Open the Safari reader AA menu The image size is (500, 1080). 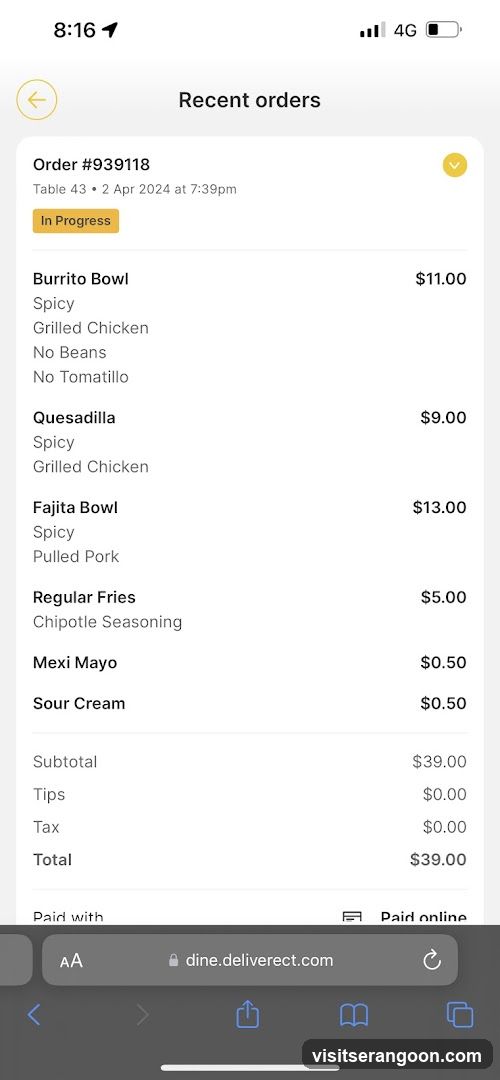click(71, 960)
